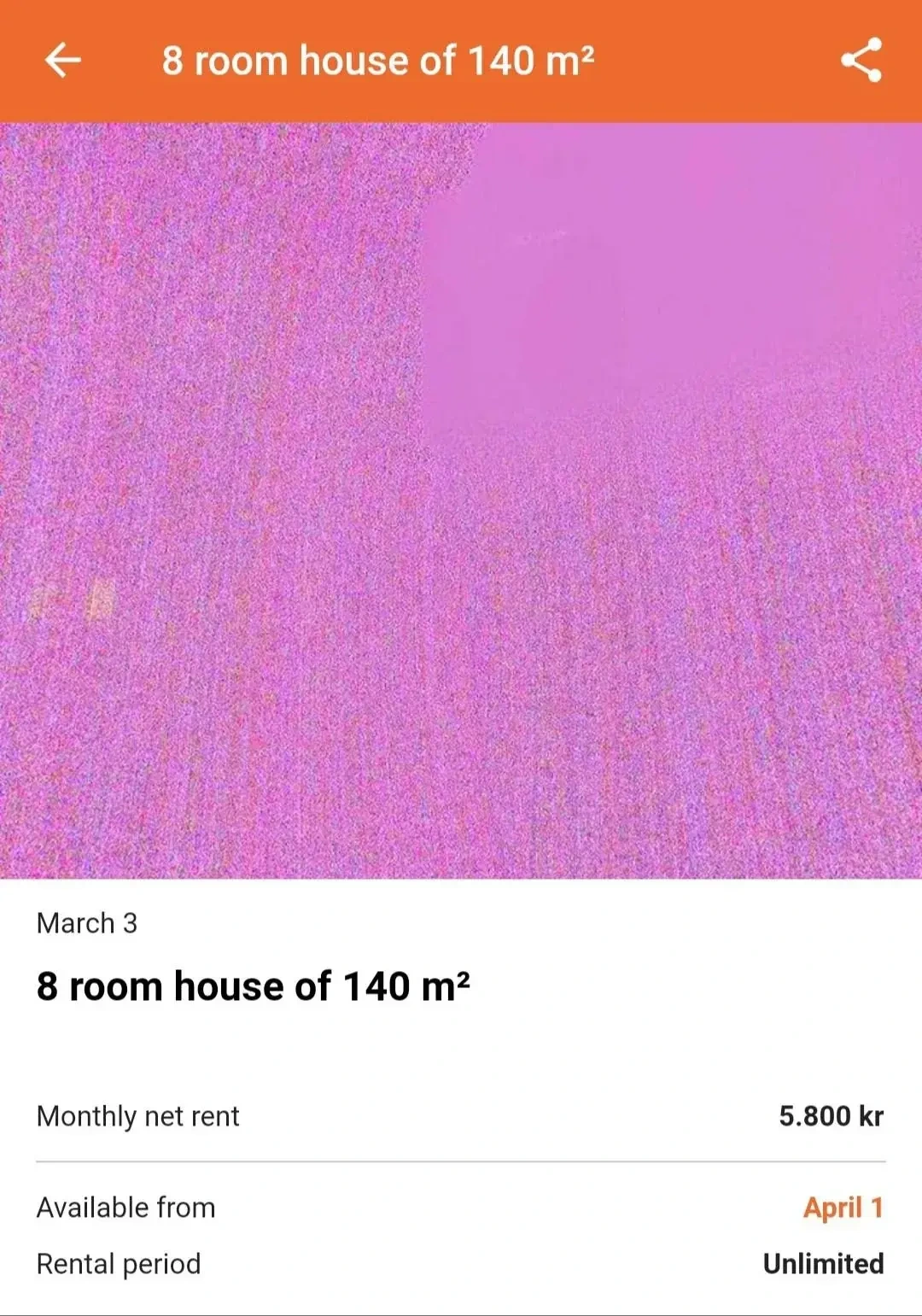Share this 8 room house listing
Image resolution: width=922 pixels, height=1316 pixels.
pos(861,61)
